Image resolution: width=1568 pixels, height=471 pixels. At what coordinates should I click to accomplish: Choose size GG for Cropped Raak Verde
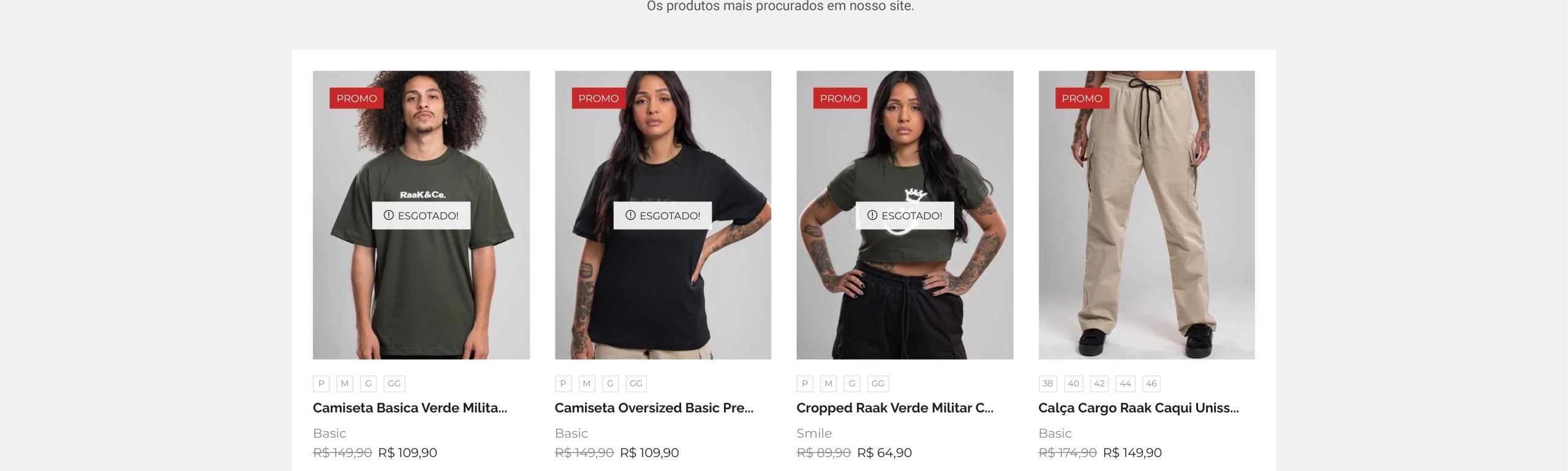click(x=878, y=383)
